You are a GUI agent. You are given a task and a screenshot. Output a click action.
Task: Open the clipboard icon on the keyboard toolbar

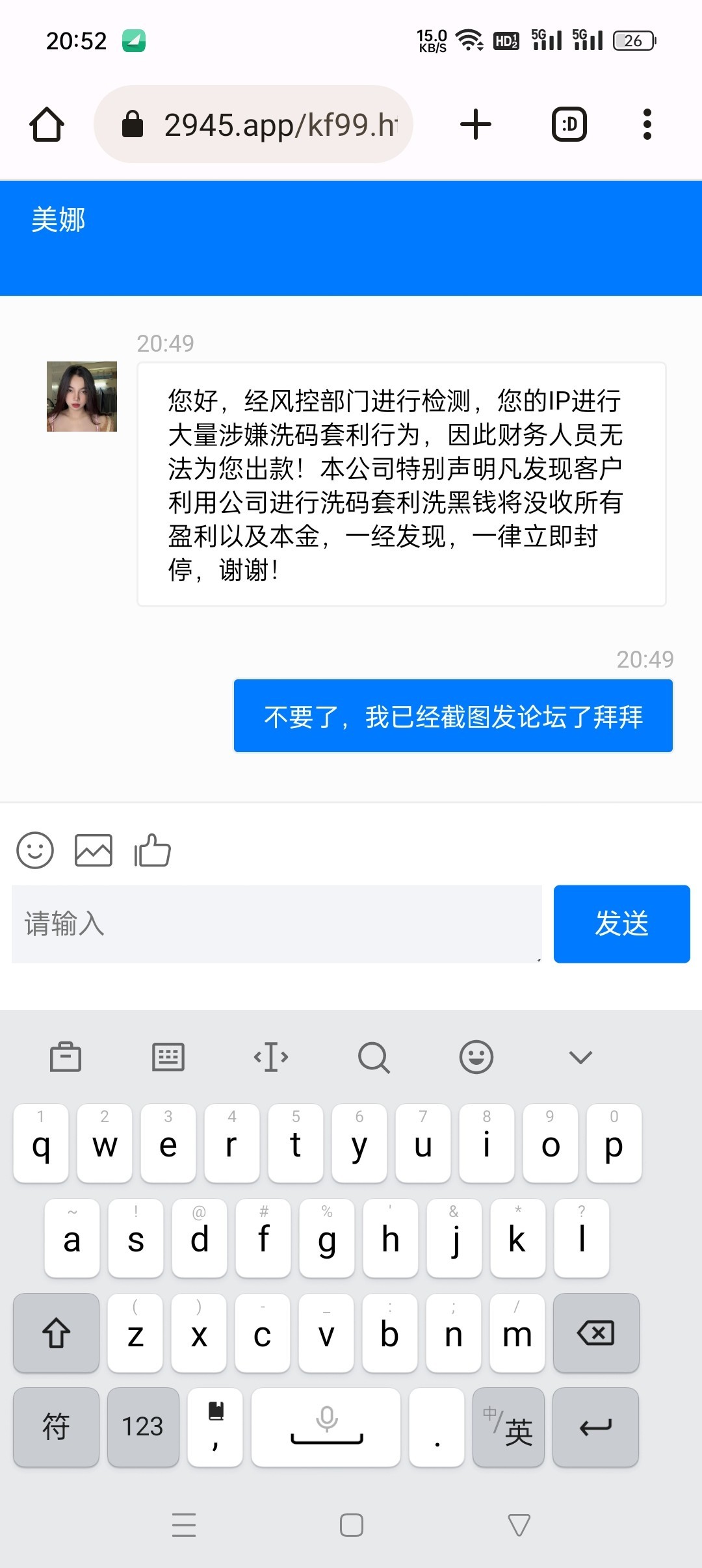64,1056
